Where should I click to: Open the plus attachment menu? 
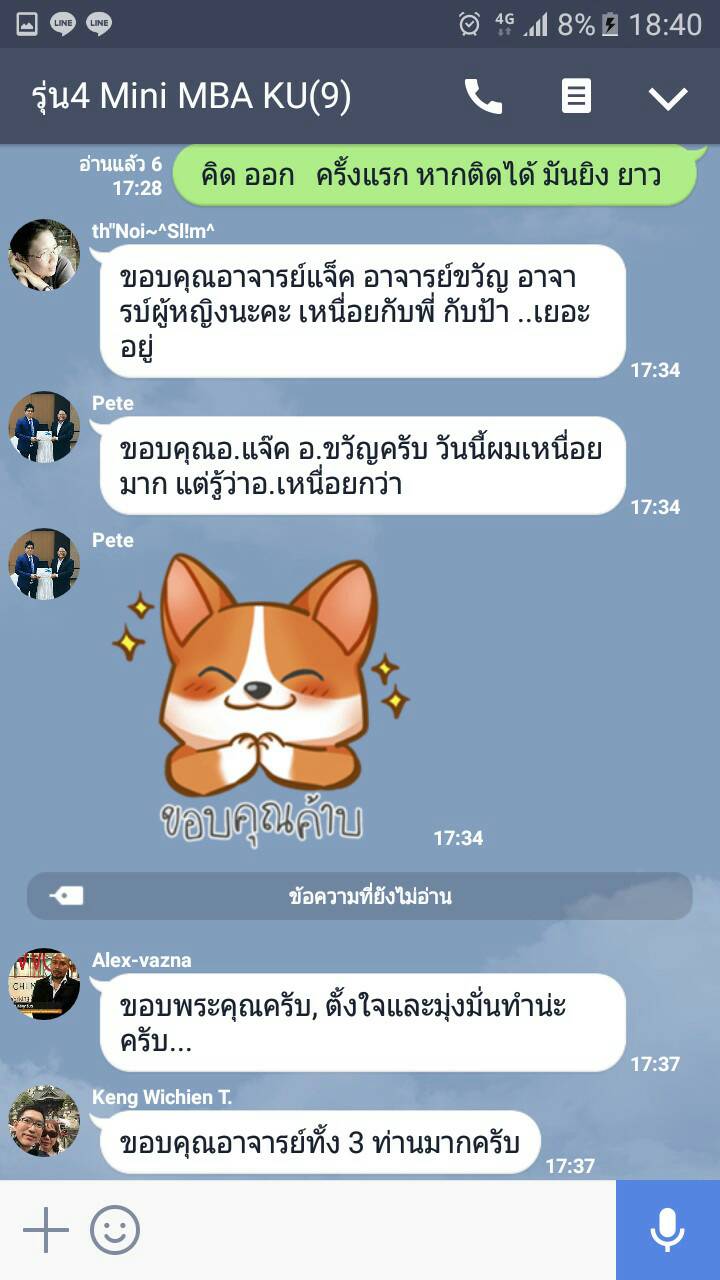click(45, 1230)
